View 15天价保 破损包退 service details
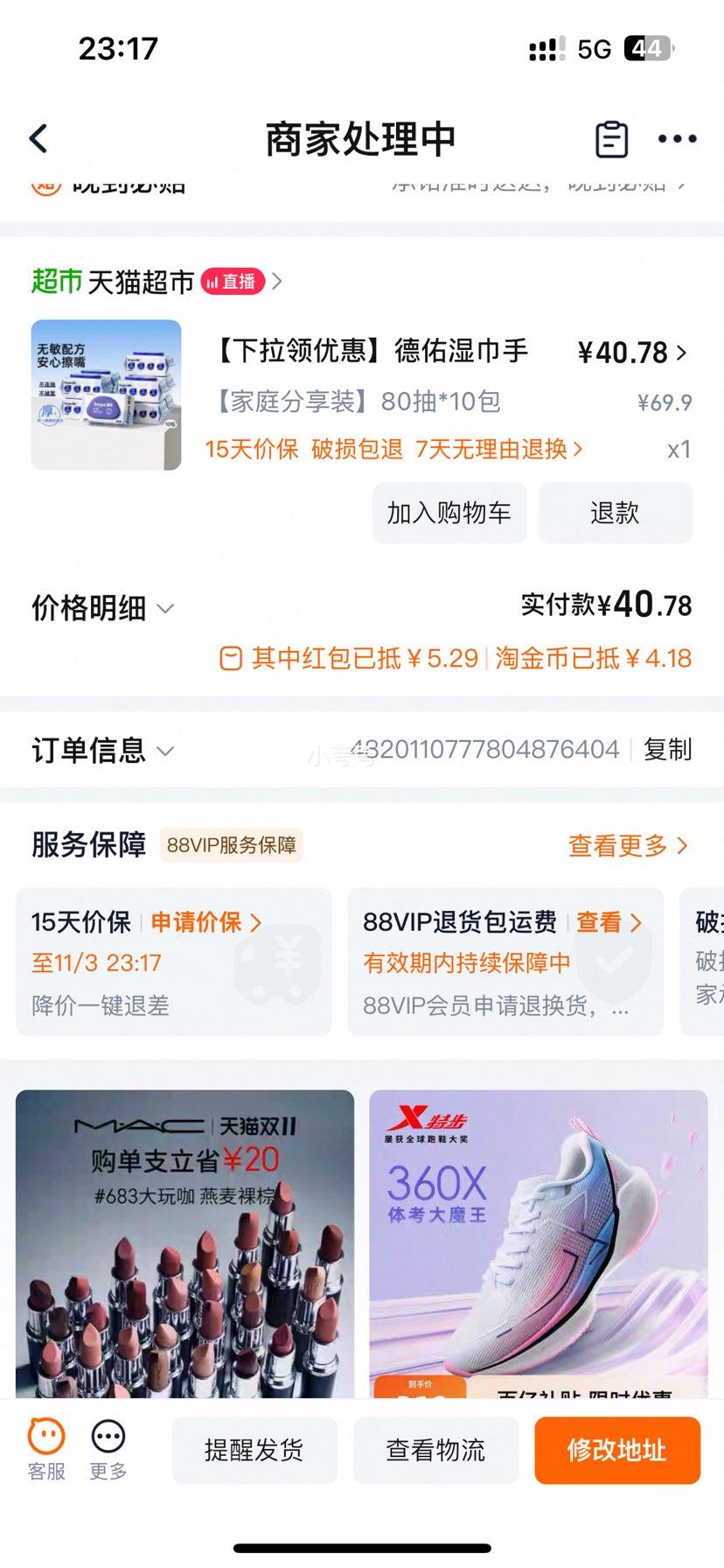 pyautogui.click(x=393, y=450)
